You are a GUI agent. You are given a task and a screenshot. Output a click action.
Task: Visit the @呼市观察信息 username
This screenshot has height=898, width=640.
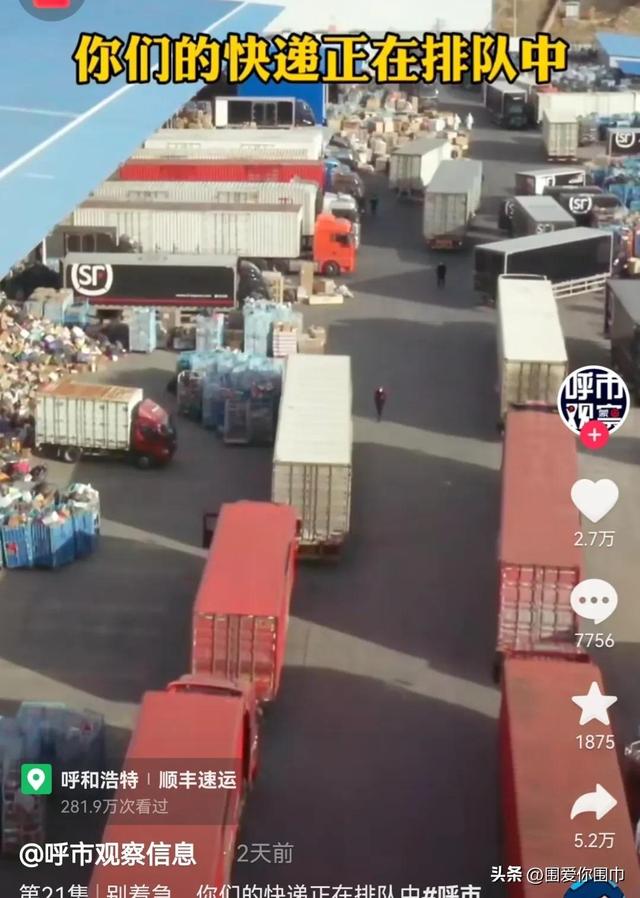pyautogui.click(x=108, y=853)
